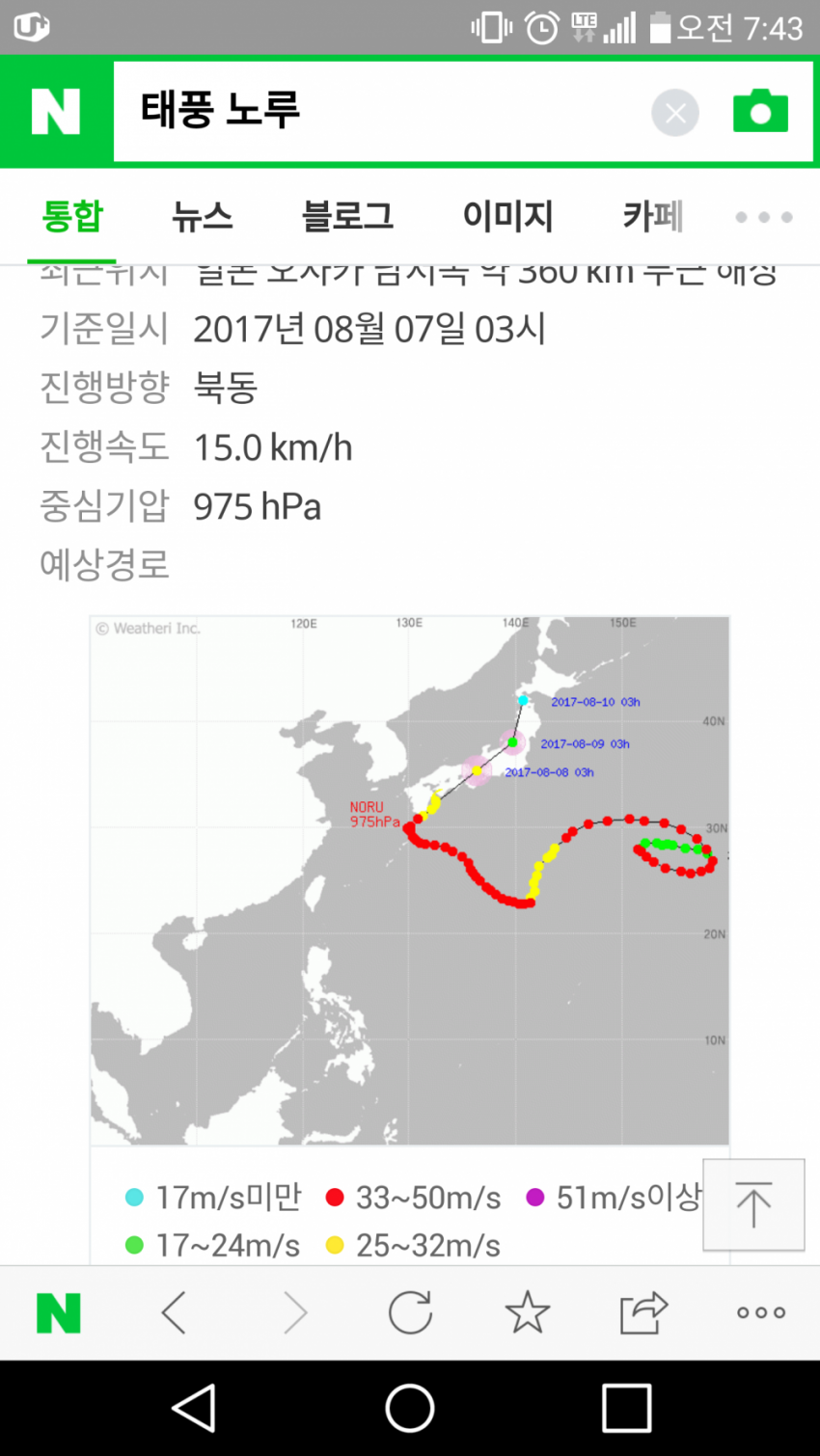Reload the current page

point(410,1313)
